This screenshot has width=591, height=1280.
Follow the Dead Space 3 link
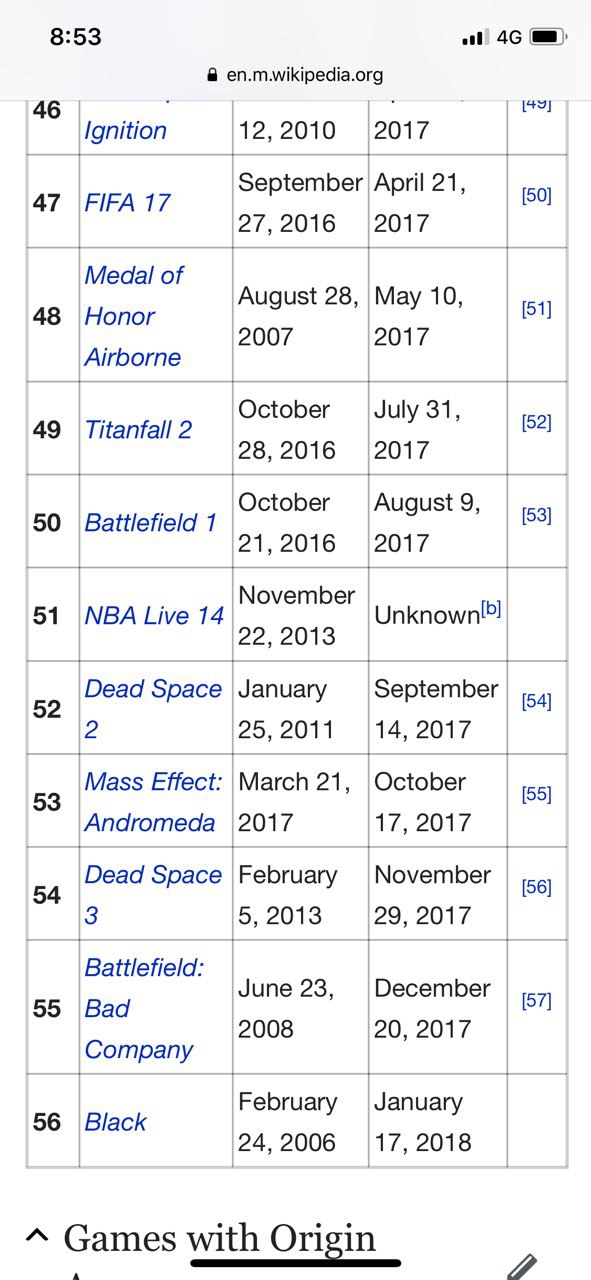(153, 895)
